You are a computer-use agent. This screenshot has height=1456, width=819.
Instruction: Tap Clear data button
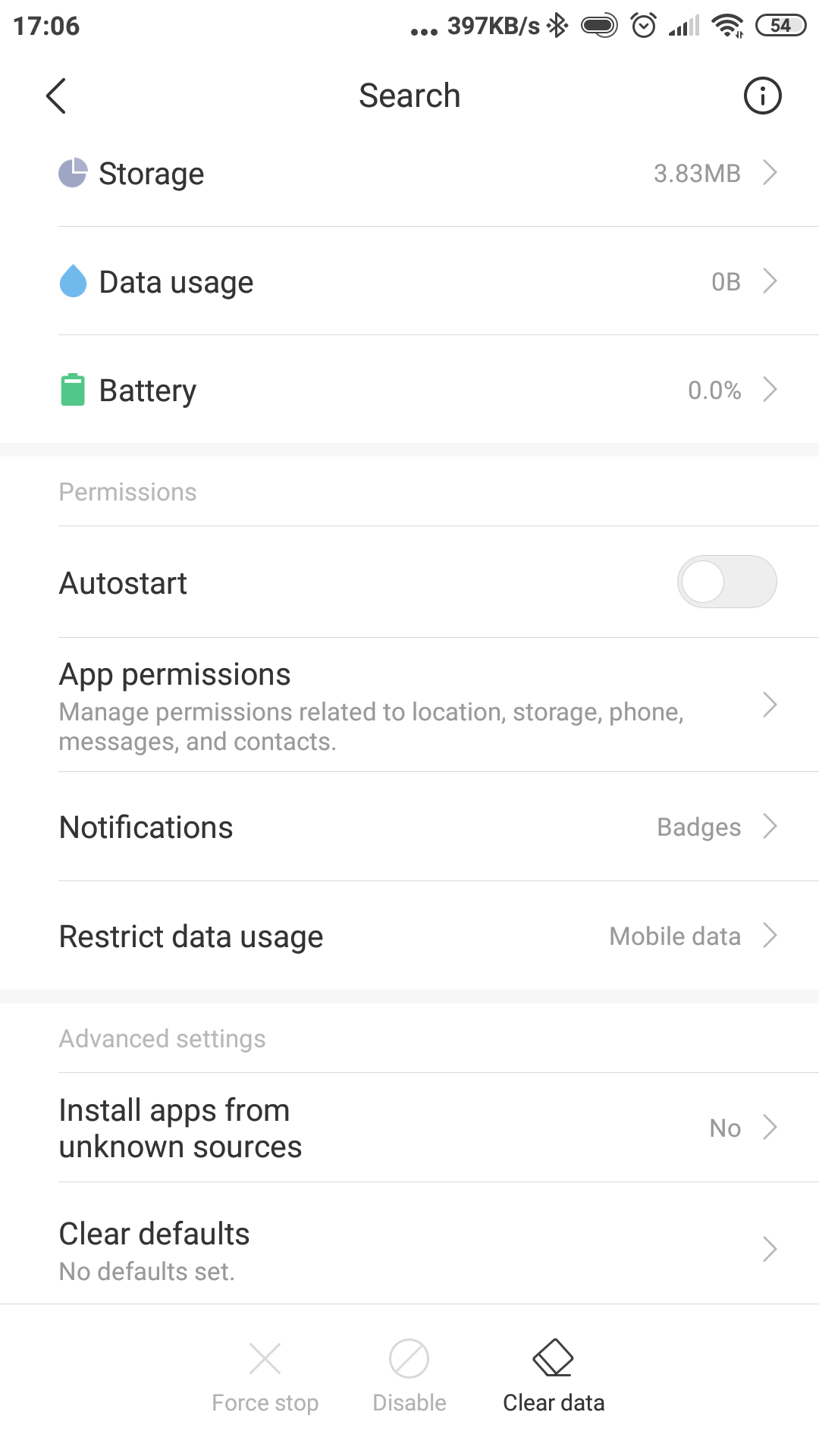(554, 1376)
